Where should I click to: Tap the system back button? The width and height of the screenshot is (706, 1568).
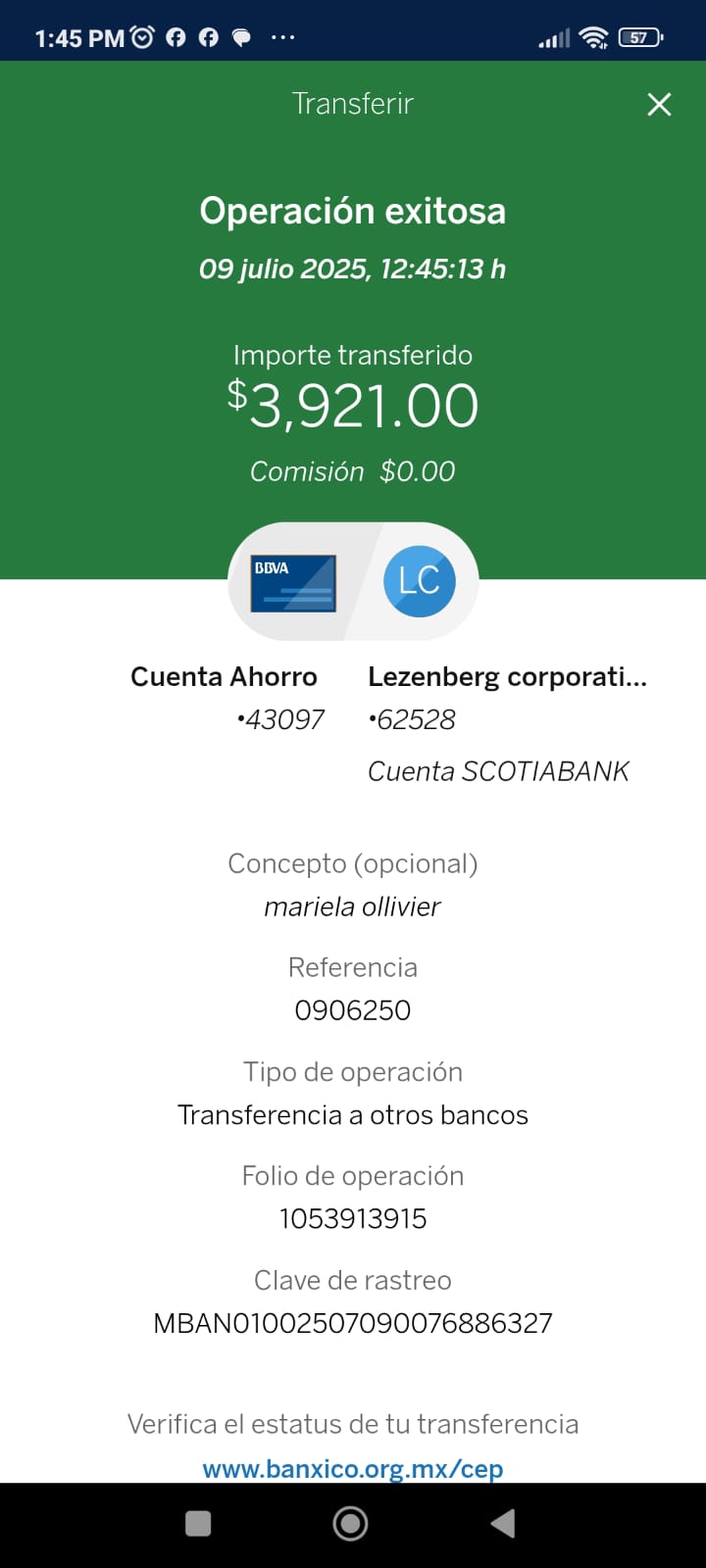pos(503,1523)
